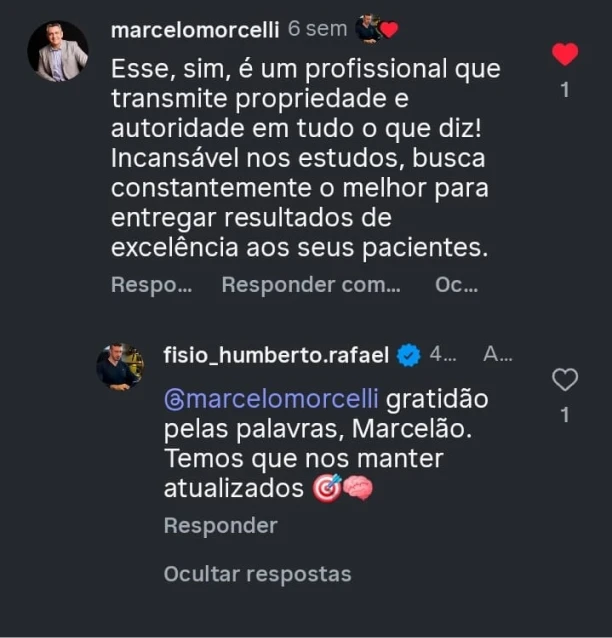Open fisio_humberto.rafael's profile picture
The height and width of the screenshot is (638, 612).
pos(120,366)
